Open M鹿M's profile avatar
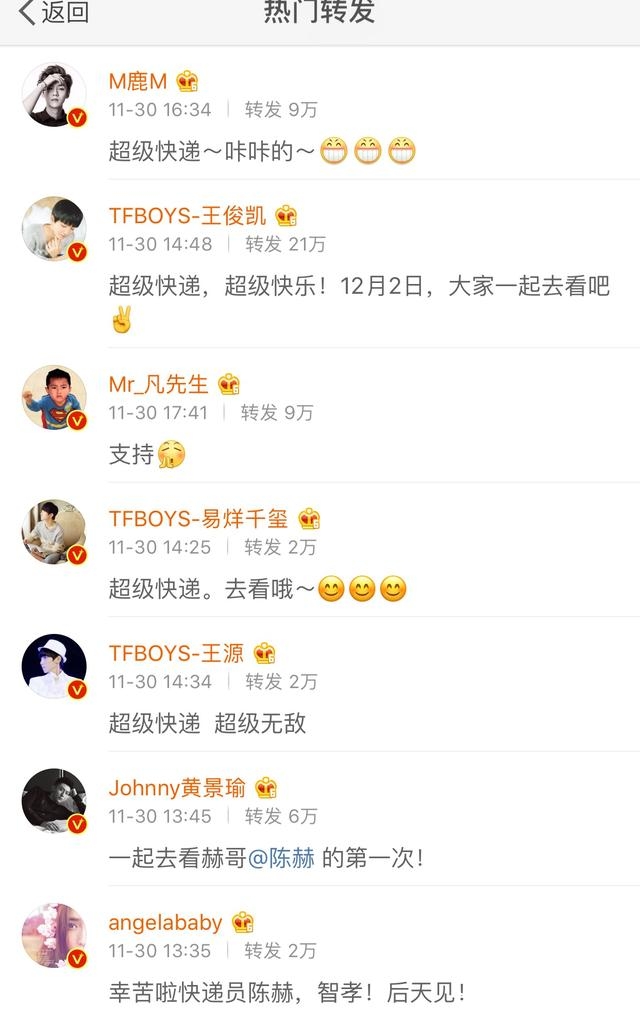The width and height of the screenshot is (640, 1020). click(54, 94)
